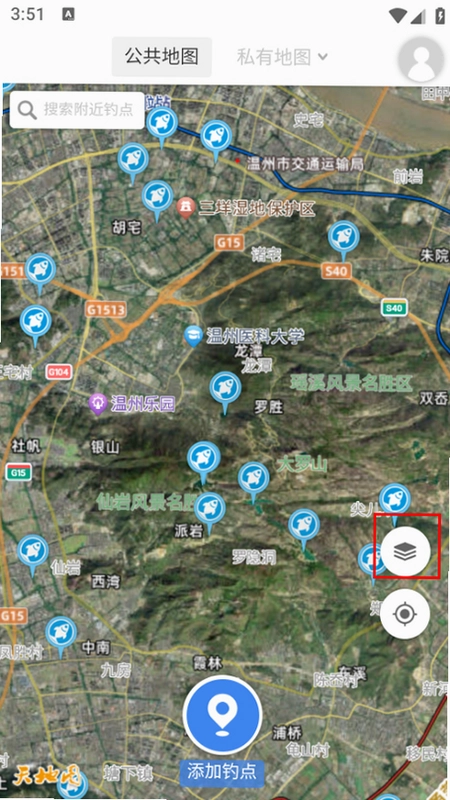Open the user profile avatar
The width and height of the screenshot is (450, 800).
click(x=421, y=59)
